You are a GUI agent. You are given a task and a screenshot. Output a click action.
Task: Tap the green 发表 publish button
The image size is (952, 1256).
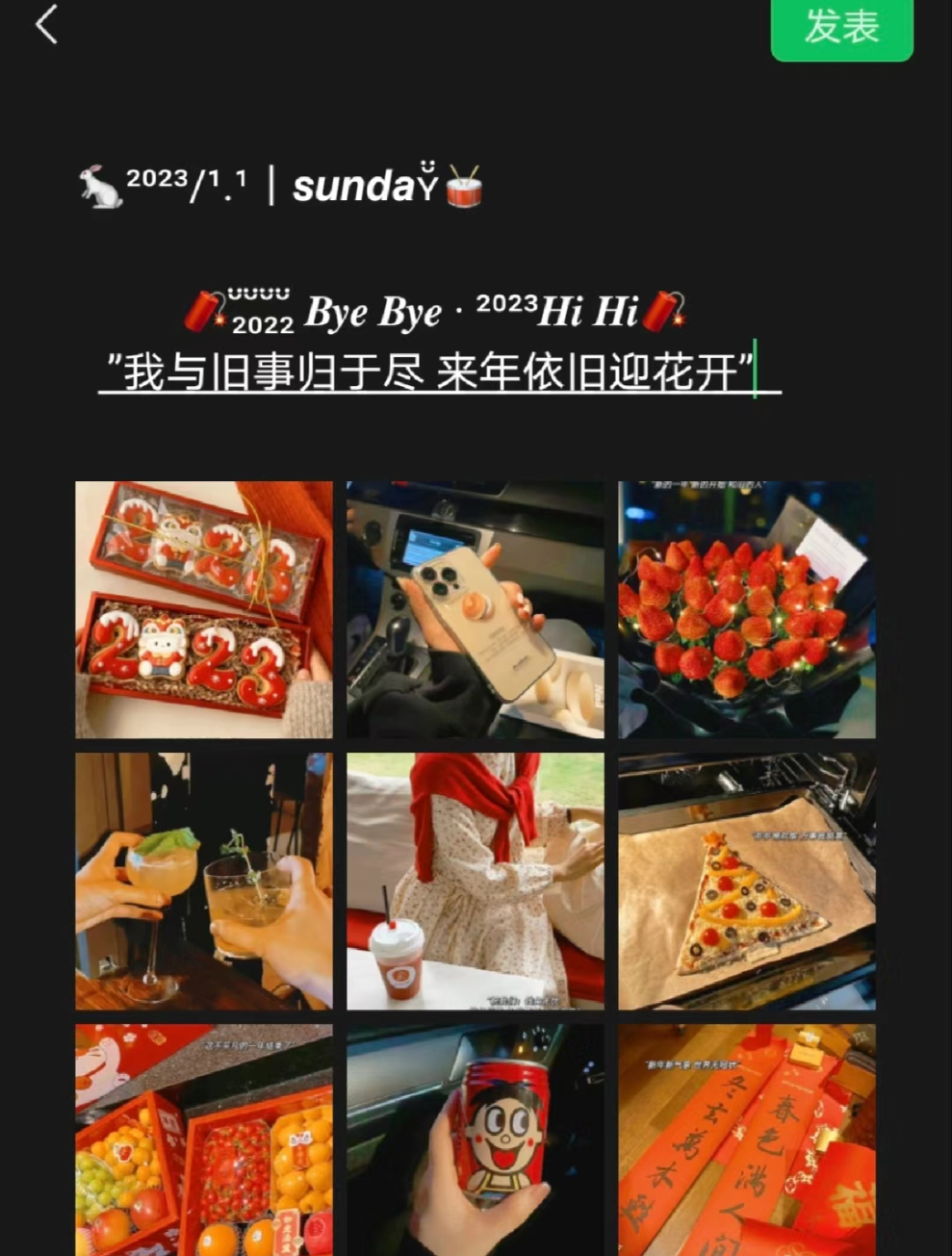(841, 27)
